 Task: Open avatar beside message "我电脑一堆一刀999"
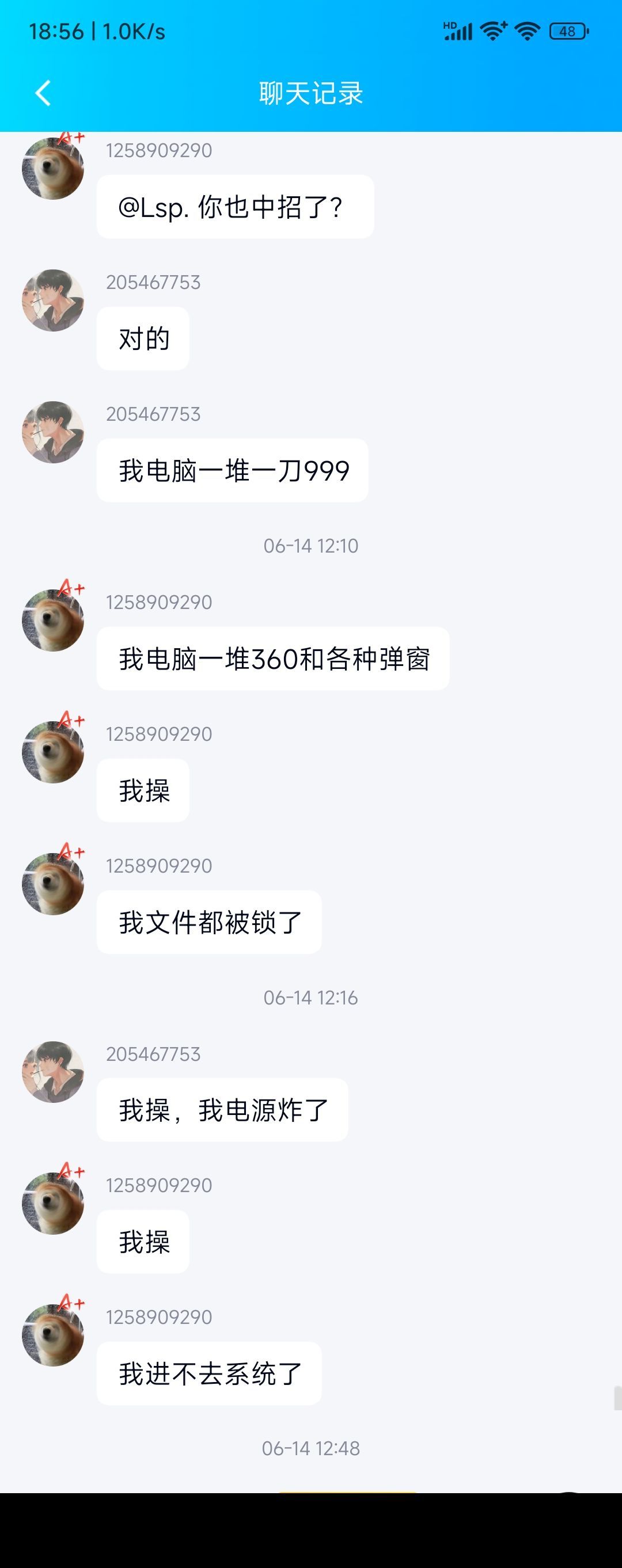point(53,432)
